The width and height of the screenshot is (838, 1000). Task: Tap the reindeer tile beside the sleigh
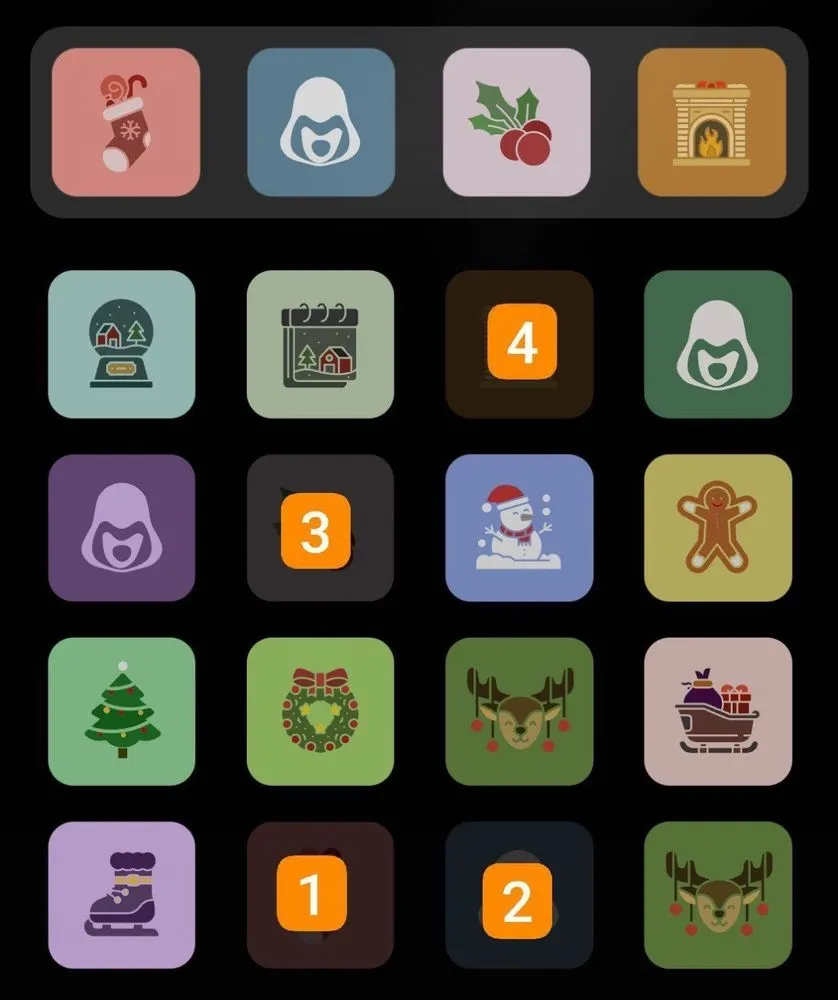click(x=519, y=711)
